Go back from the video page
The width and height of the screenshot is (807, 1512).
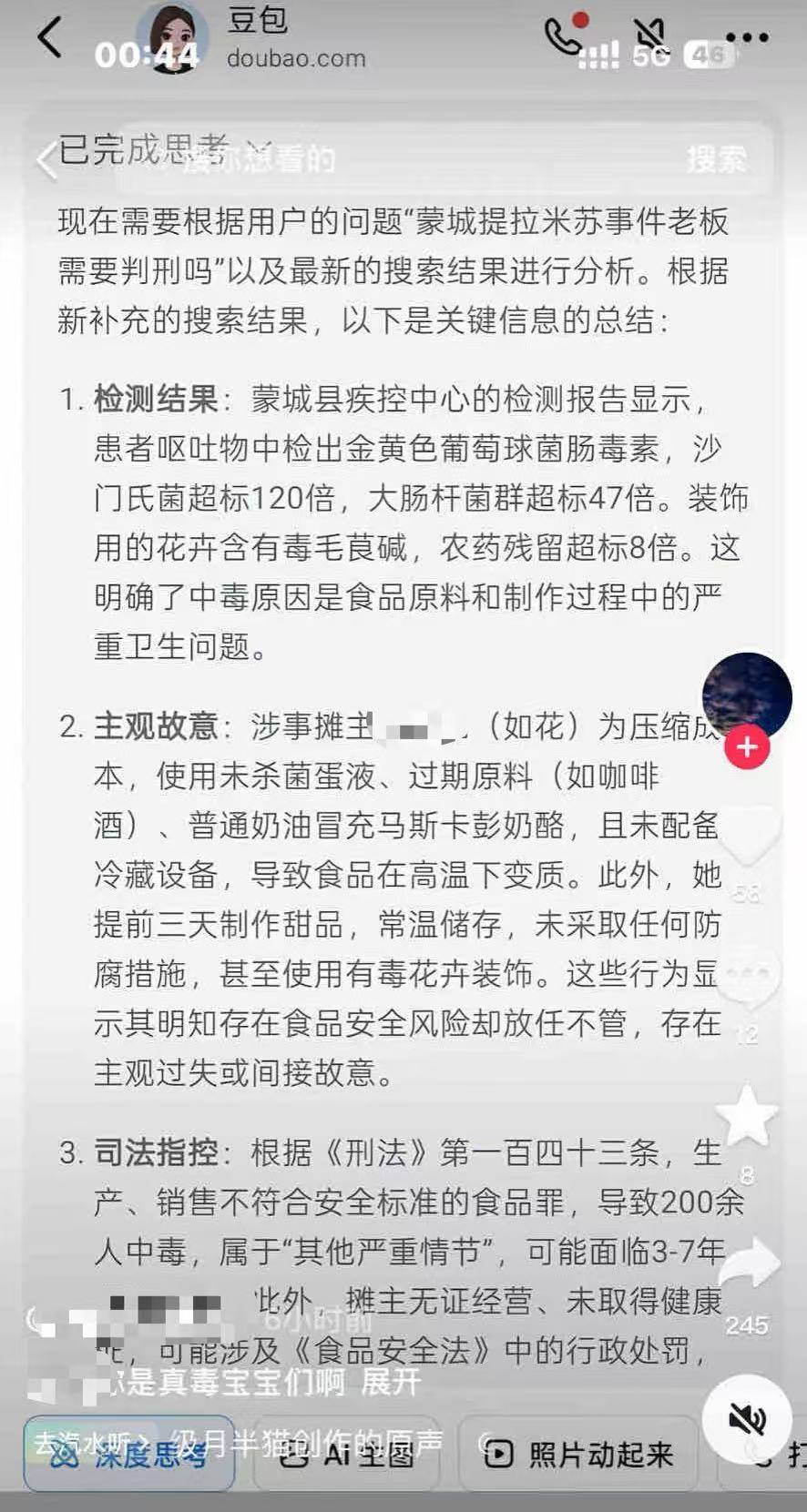point(46,159)
